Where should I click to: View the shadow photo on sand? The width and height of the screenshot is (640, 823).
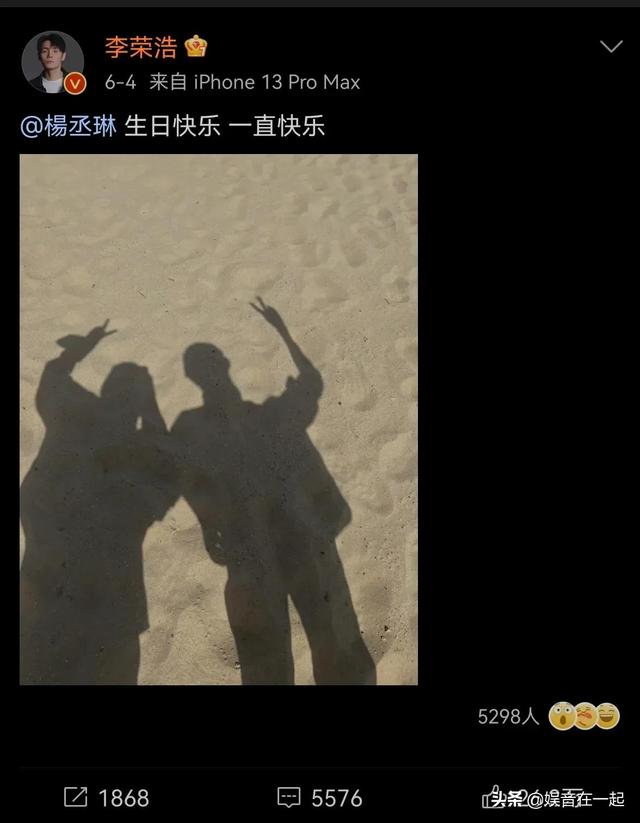click(x=218, y=419)
